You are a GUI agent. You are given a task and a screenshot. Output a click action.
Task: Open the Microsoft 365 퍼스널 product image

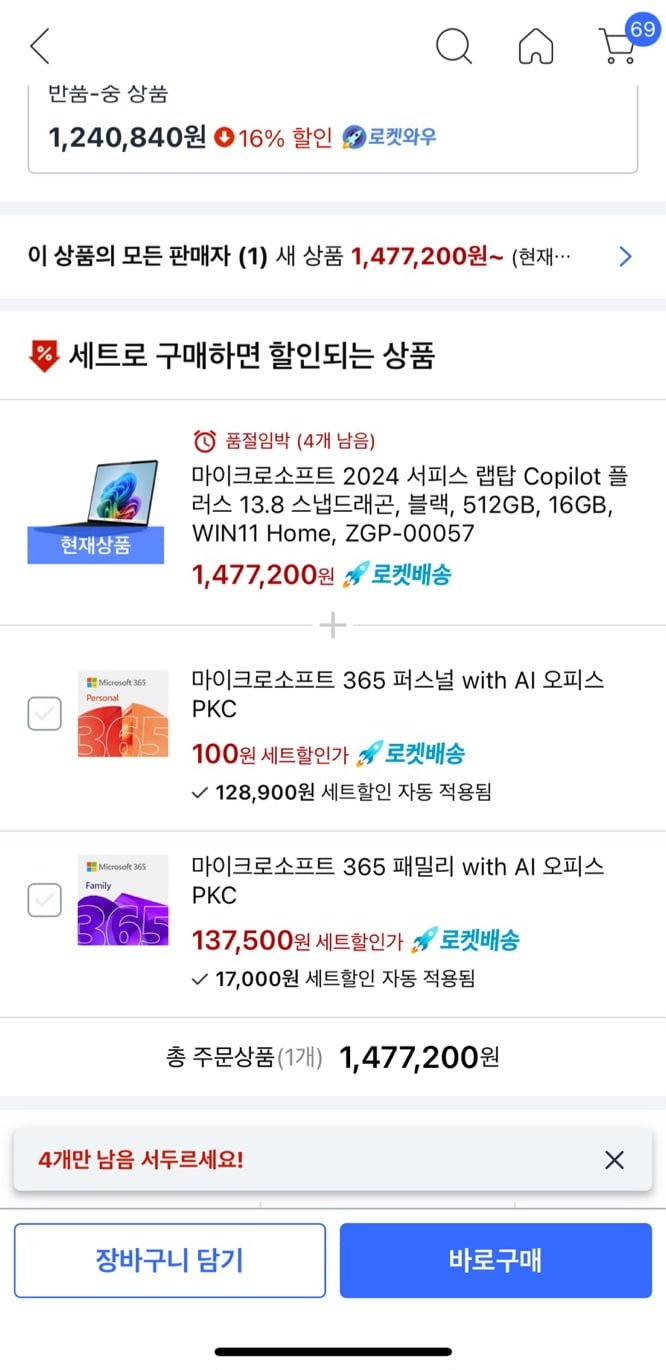[x=123, y=714]
